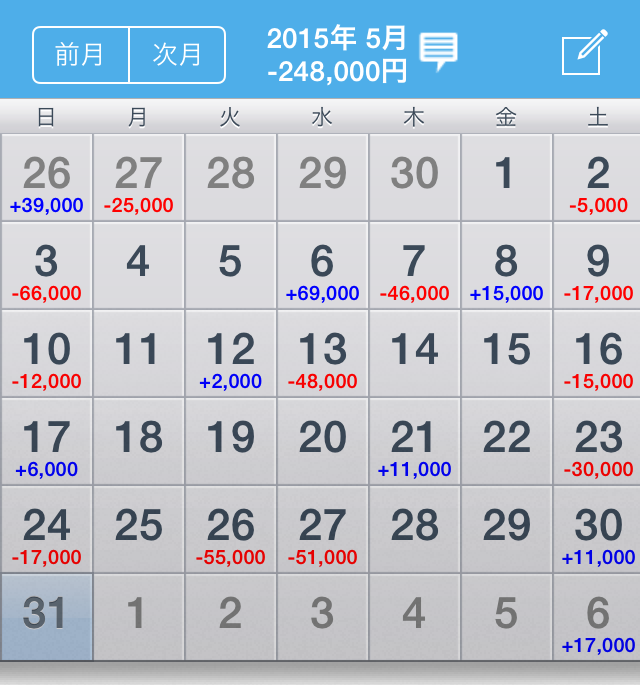Select April 26 showing +39,000
The height and width of the screenshot is (685, 640).
47,178
